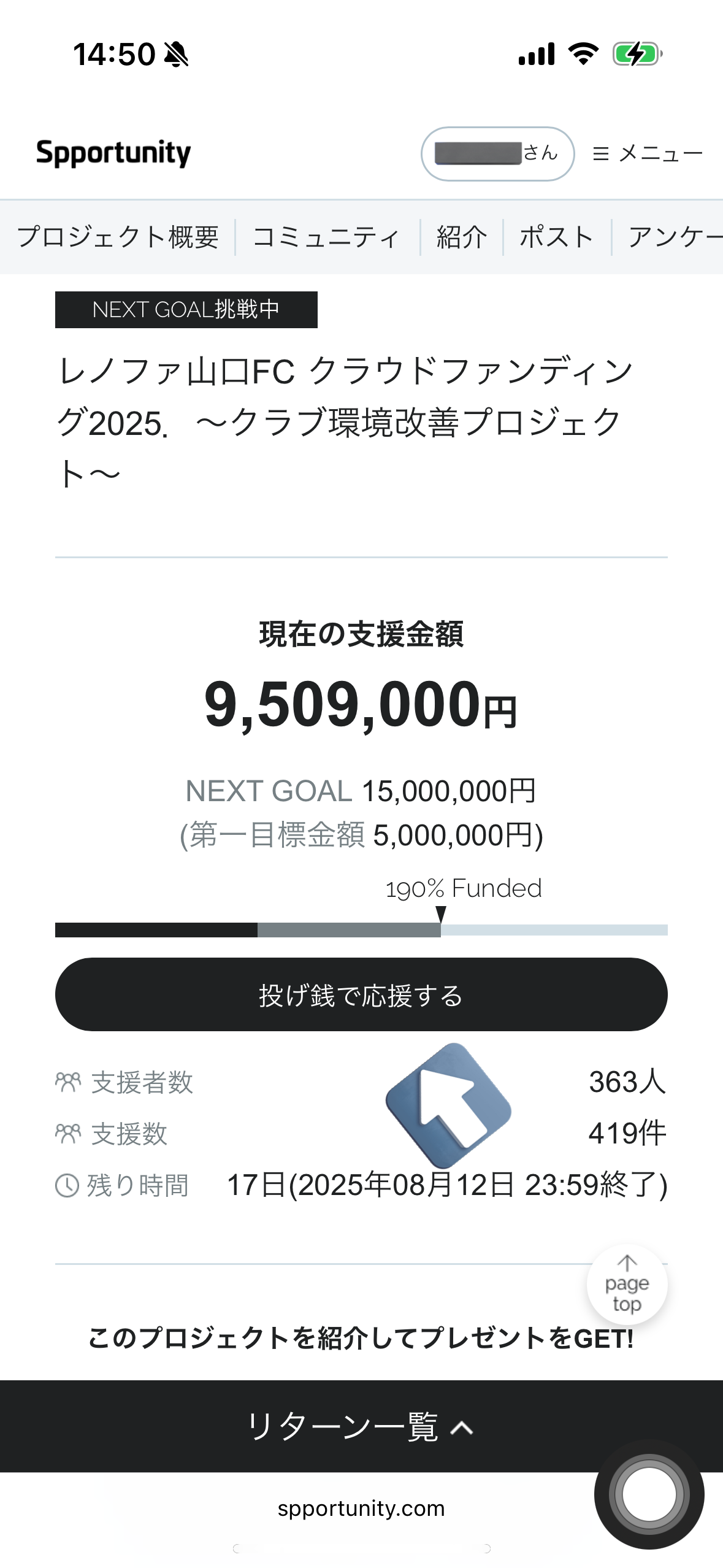The image size is (723, 1568).
Task: Jump back up with page top button
Action: (627, 1284)
